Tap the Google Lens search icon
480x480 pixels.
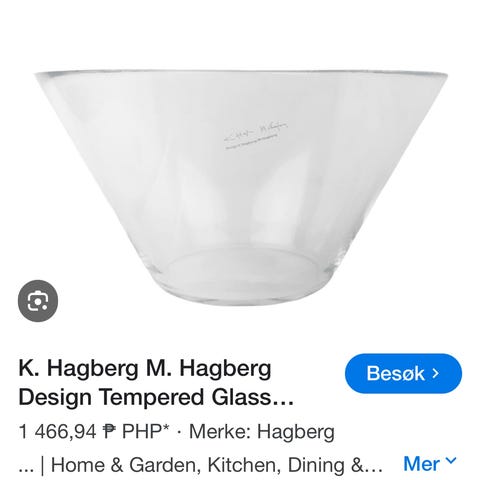click(x=38, y=301)
